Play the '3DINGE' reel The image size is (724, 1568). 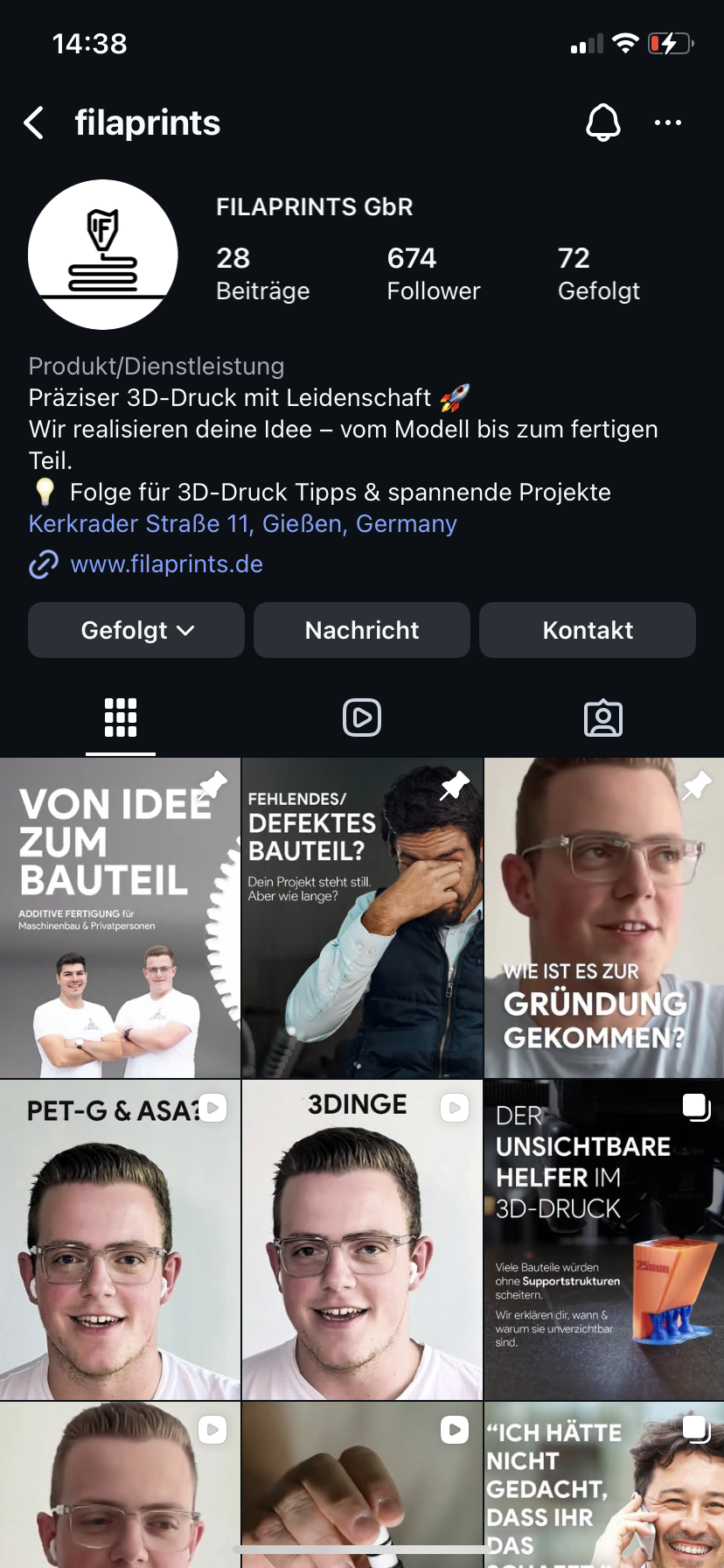362,1239
